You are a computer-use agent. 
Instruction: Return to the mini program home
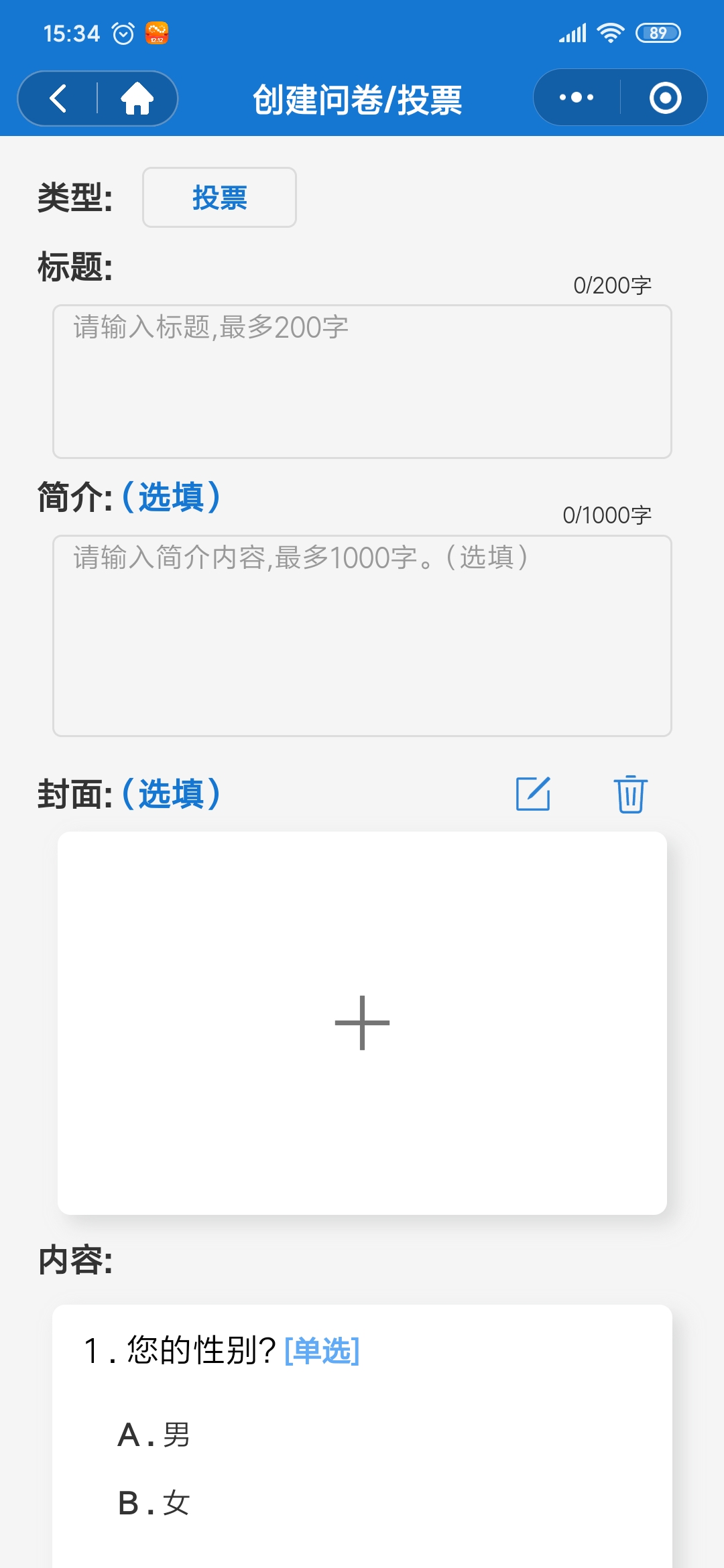pyautogui.click(x=137, y=99)
